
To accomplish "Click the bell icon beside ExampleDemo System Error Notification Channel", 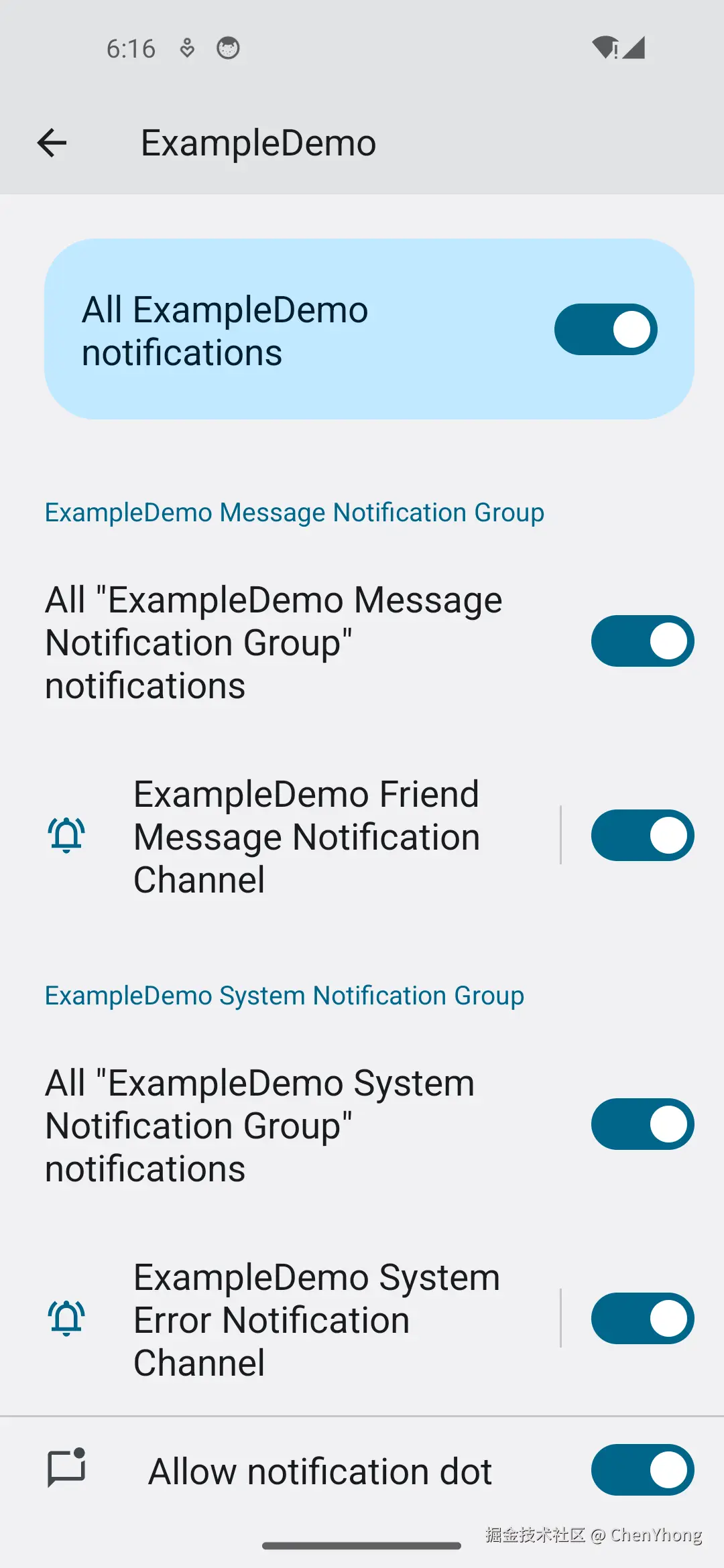I will (x=65, y=1317).
